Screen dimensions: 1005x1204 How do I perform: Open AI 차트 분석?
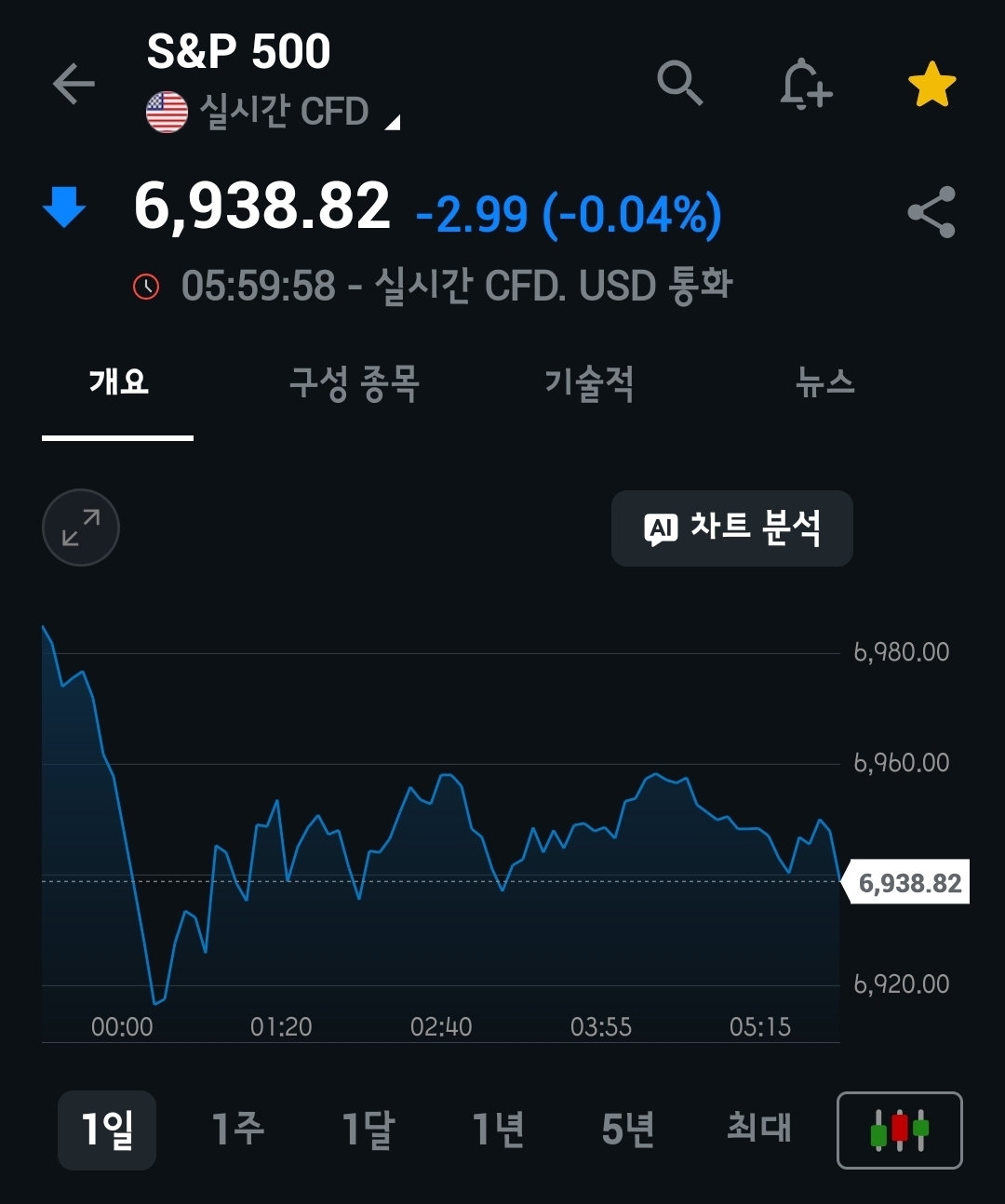[x=732, y=528]
